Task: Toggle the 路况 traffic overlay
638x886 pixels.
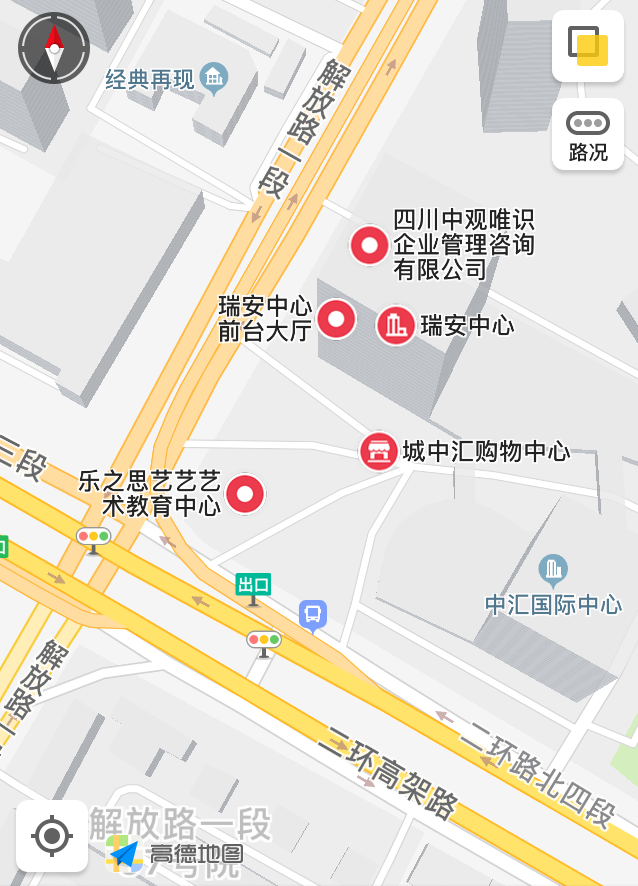Action: [587, 134]
